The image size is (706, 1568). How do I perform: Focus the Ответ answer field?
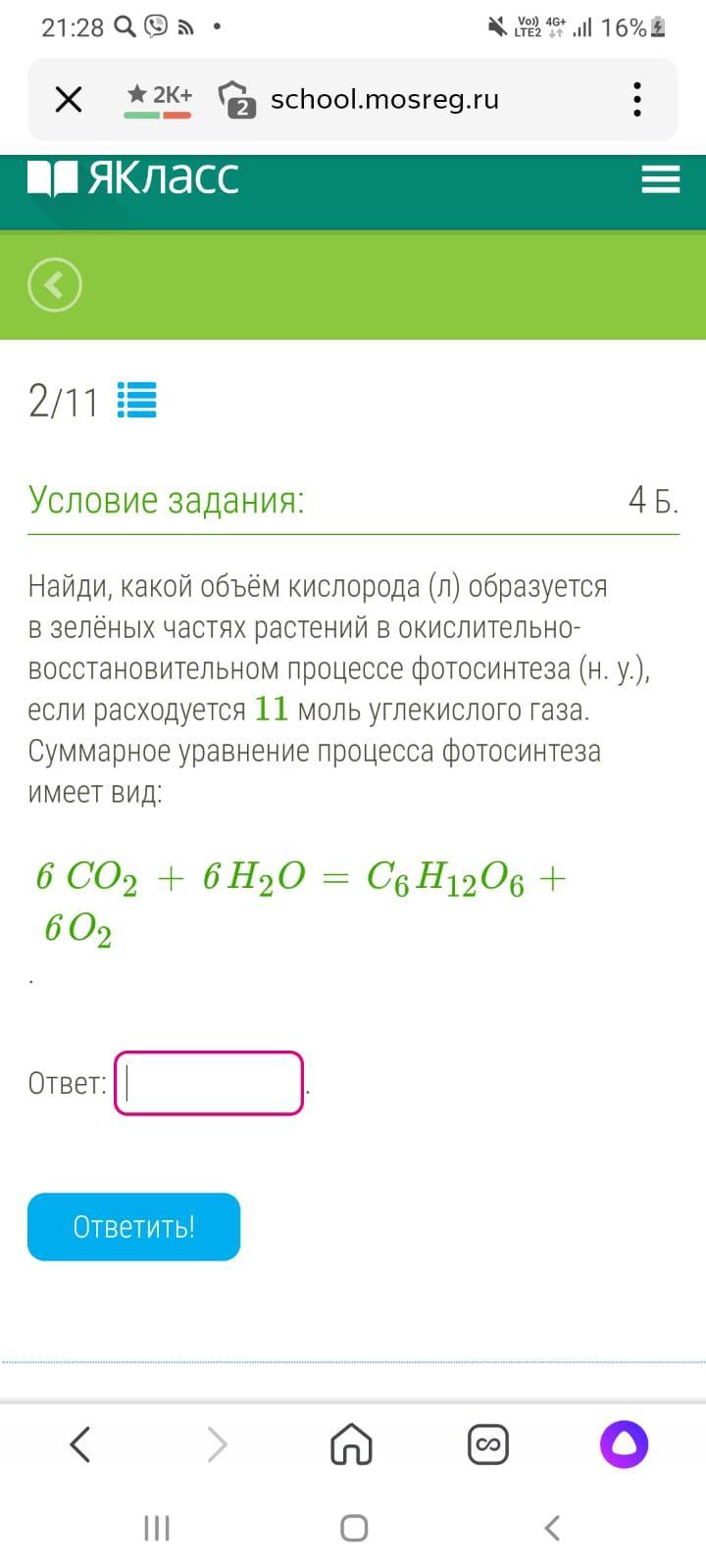(209, 1083)
